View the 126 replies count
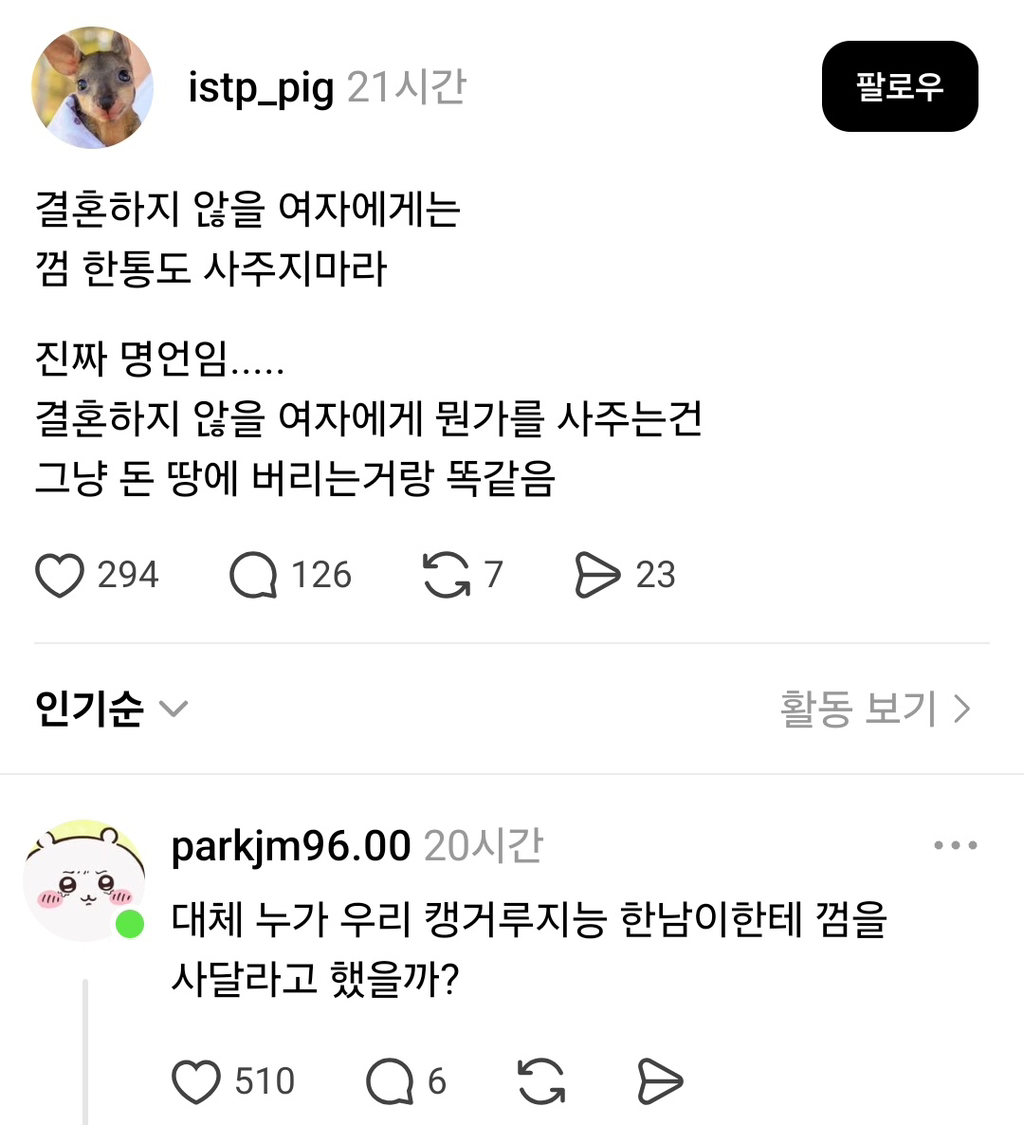The image size is (1024, 1125). pyautogui.click(x=316, y=574)
